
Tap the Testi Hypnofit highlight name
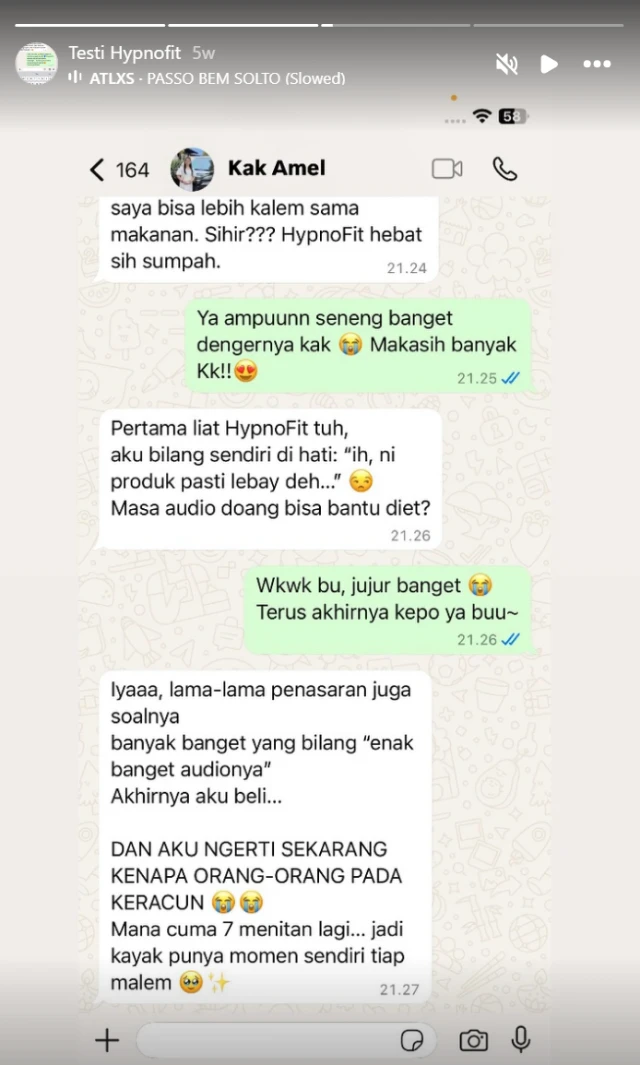click(x=125, y=53)
